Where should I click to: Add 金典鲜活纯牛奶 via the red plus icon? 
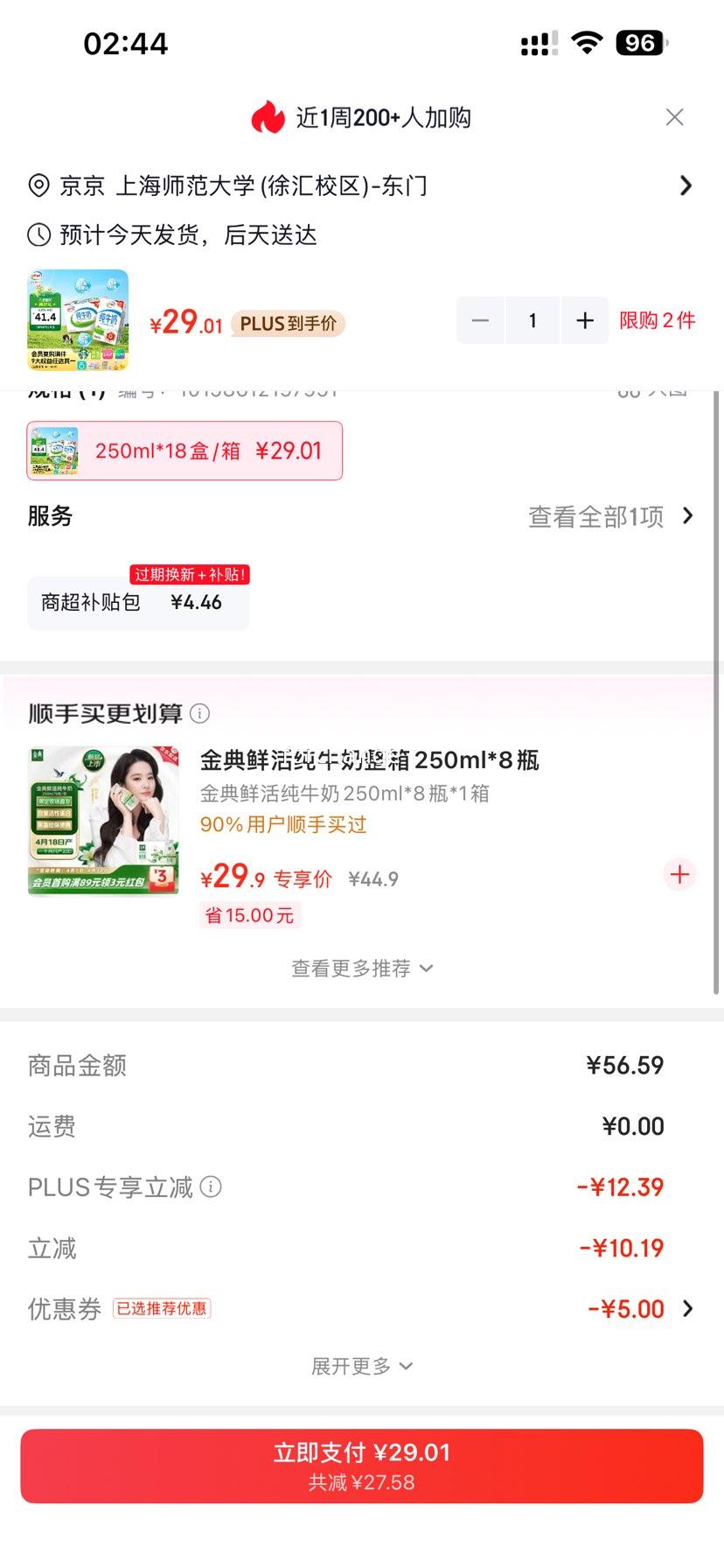point(679,874)
